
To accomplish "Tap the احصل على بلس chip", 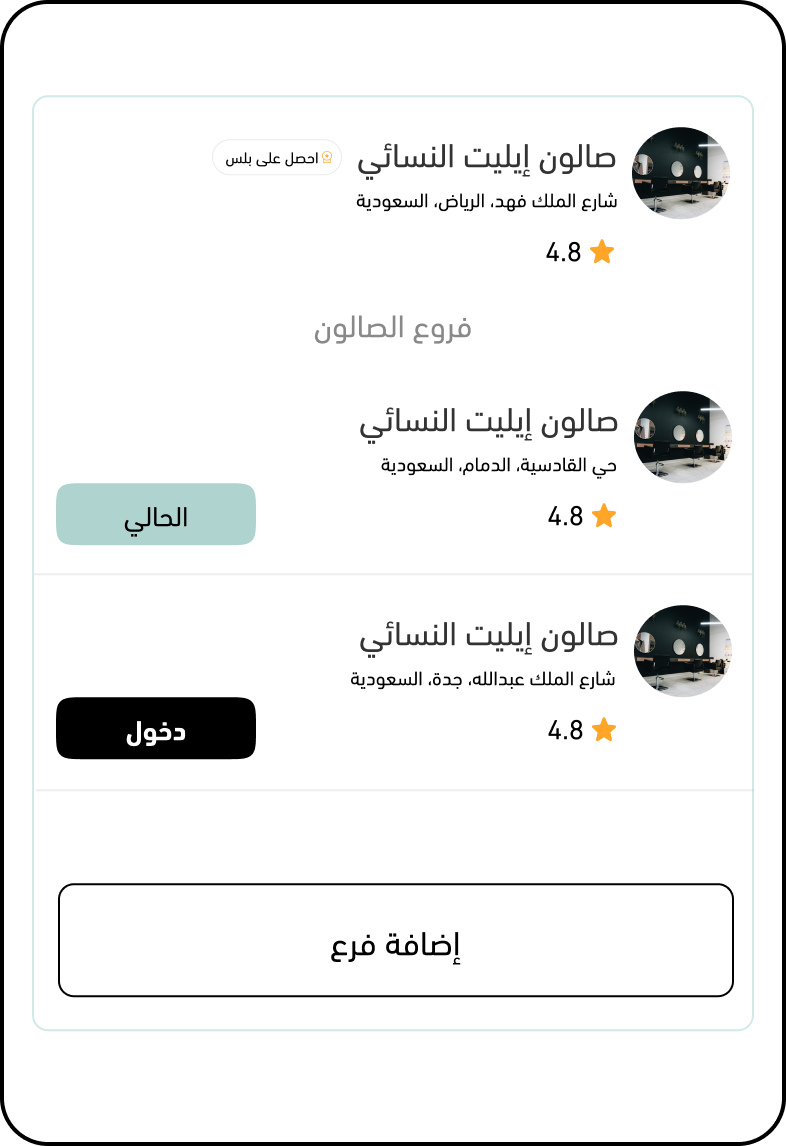I will click(277, 158).
